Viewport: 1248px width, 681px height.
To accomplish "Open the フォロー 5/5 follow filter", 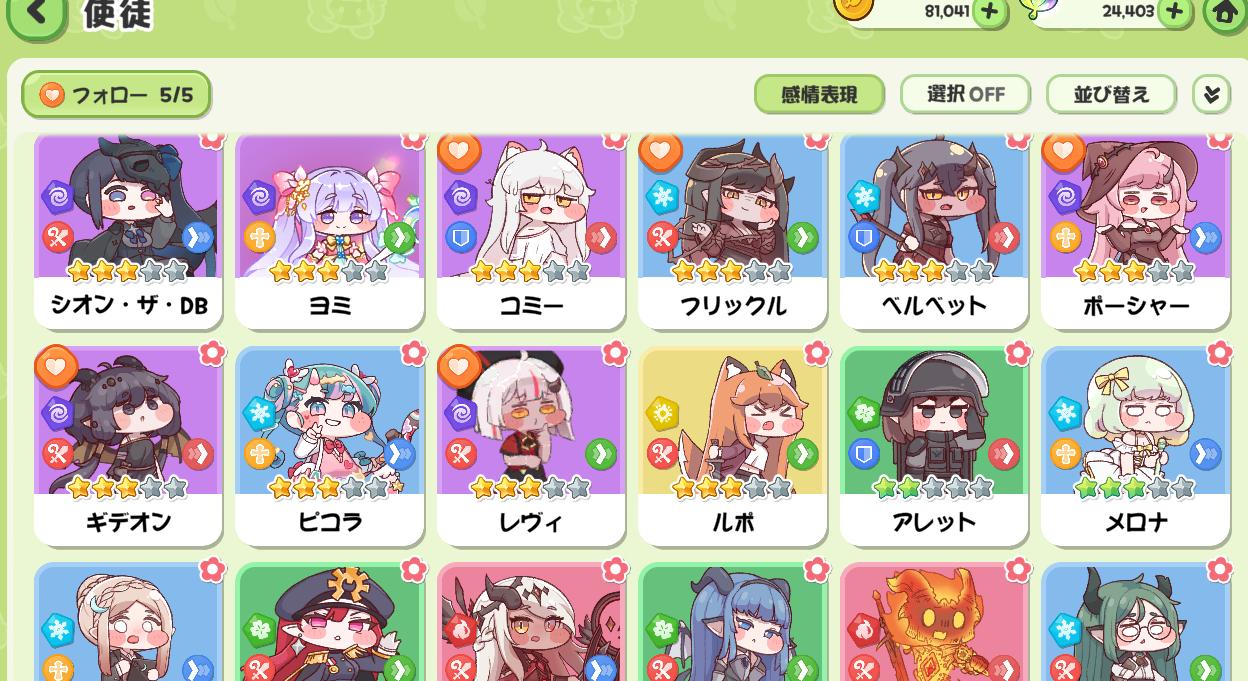I will tap(116, 95).
